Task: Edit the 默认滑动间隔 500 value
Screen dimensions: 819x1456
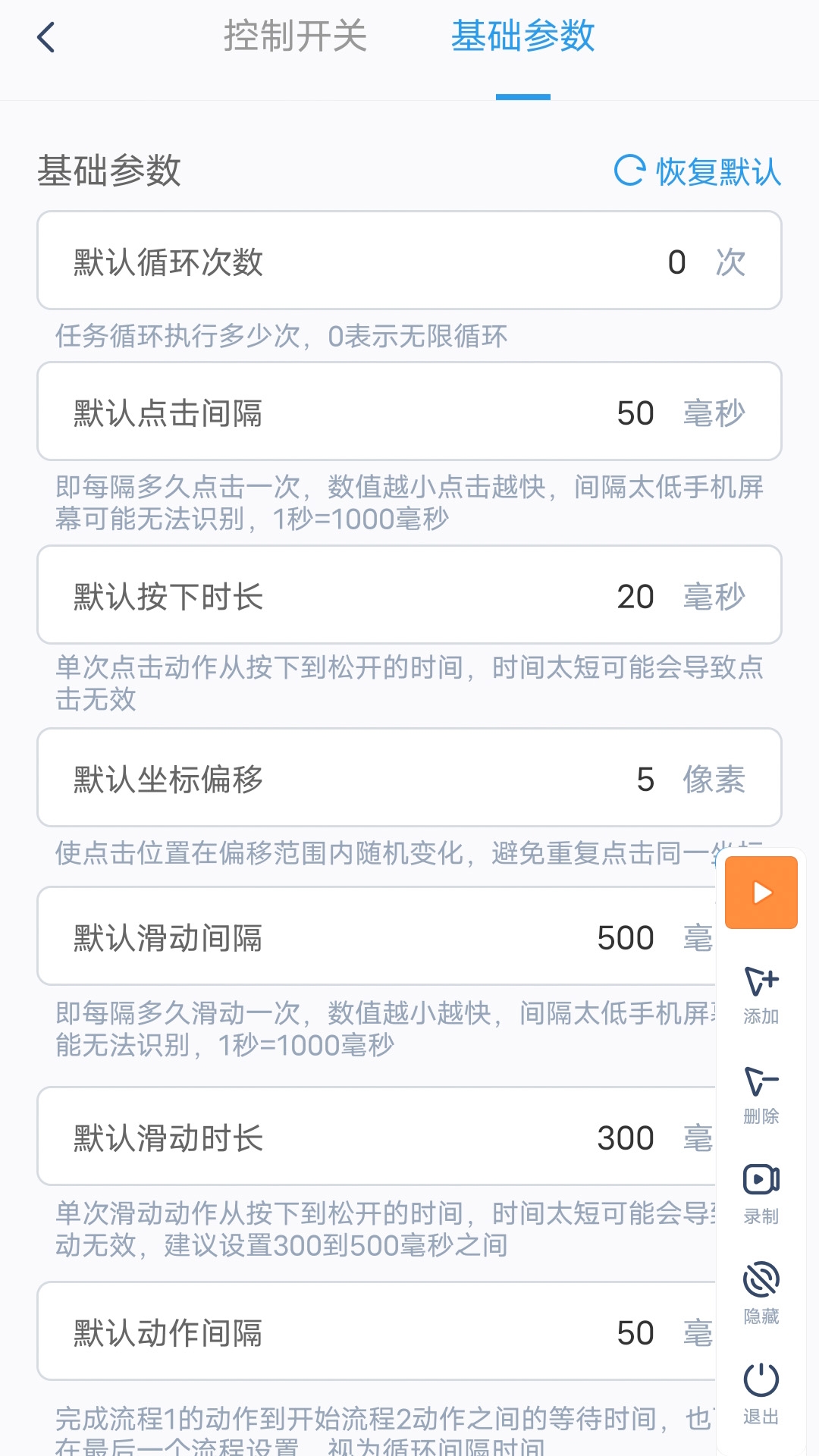Action: click(626, 937)
